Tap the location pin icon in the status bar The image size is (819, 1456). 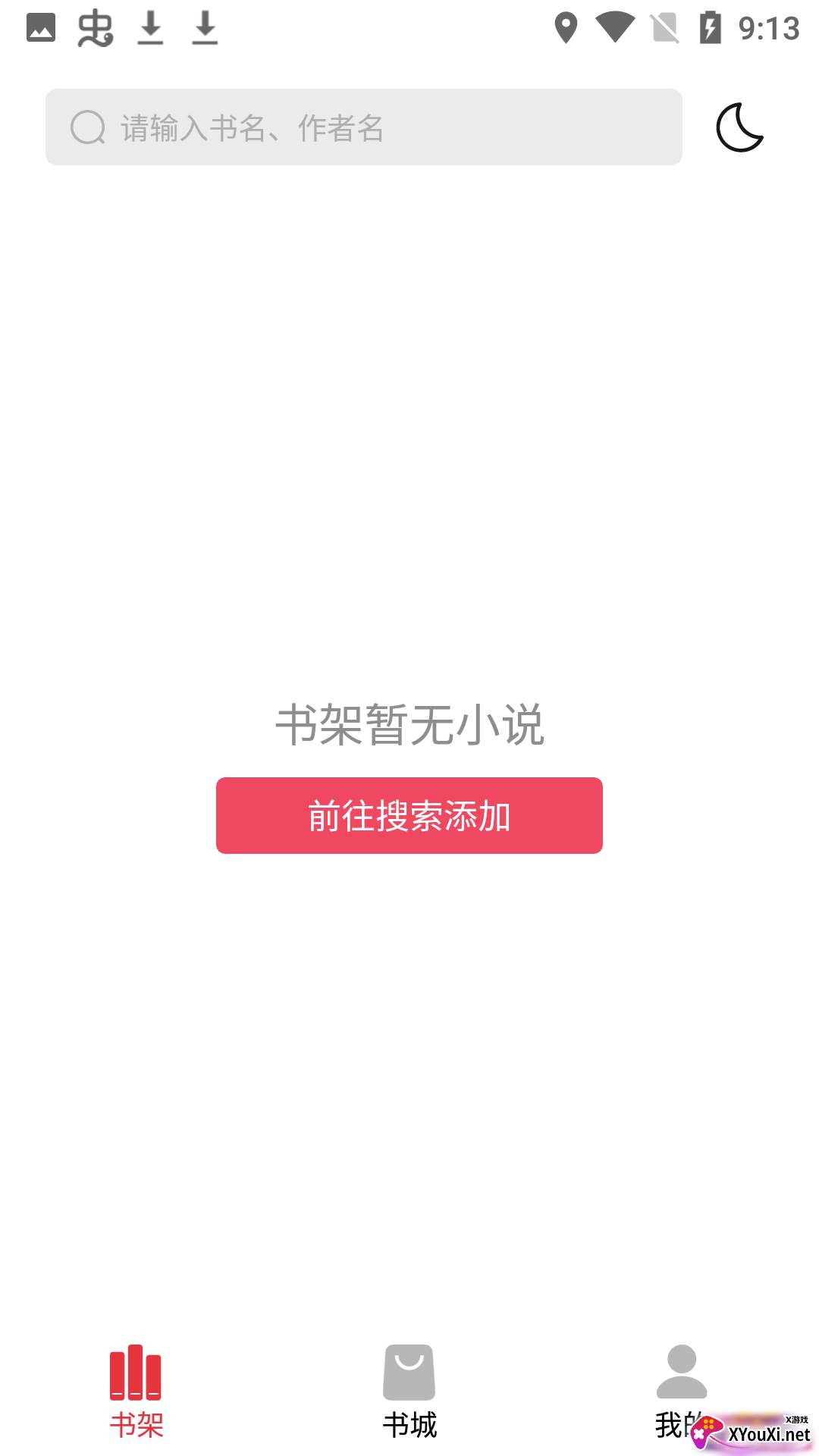pos(565,29)
